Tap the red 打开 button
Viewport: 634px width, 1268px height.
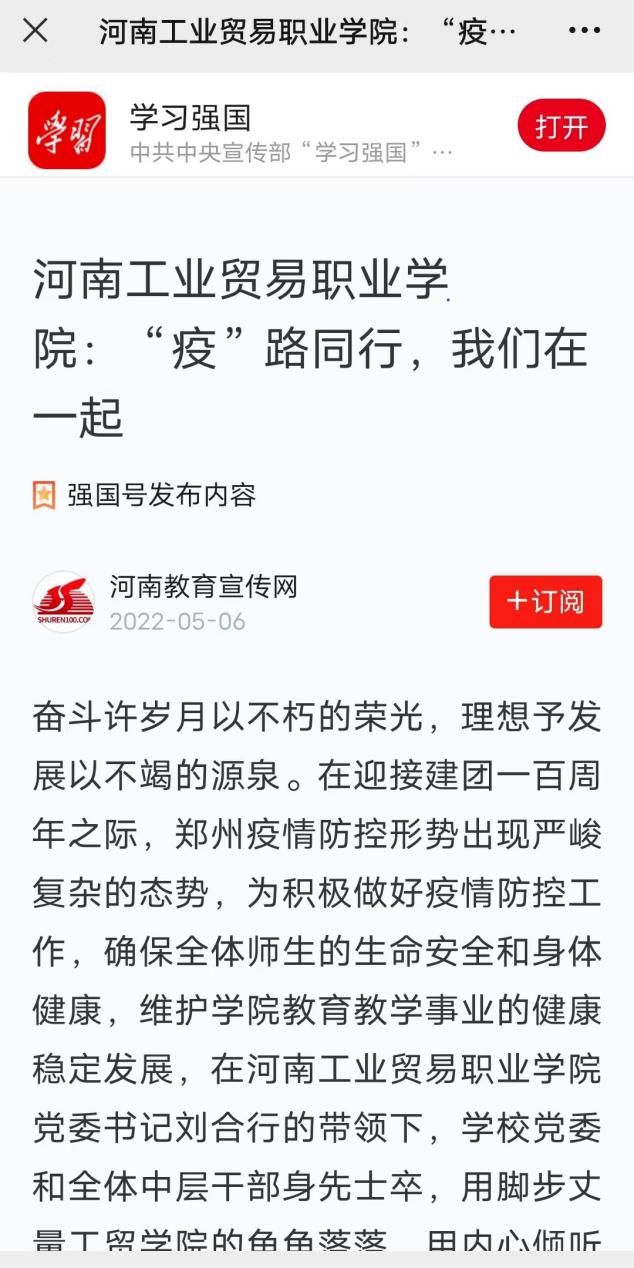(561, 127)
